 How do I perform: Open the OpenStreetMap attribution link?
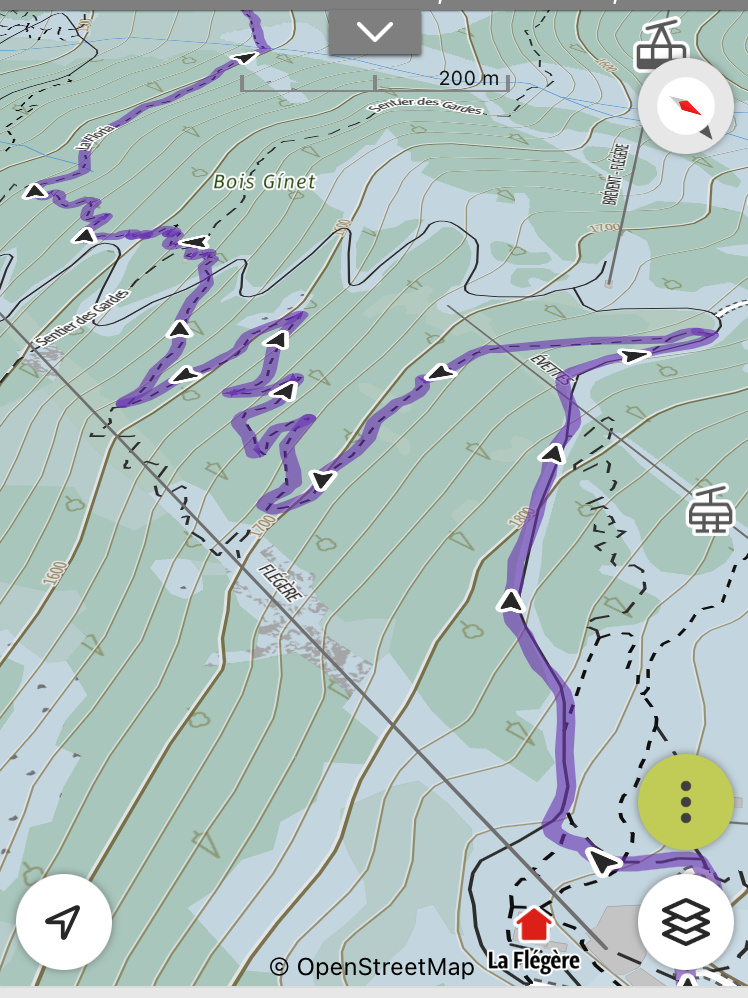click(x=372, y=967)
